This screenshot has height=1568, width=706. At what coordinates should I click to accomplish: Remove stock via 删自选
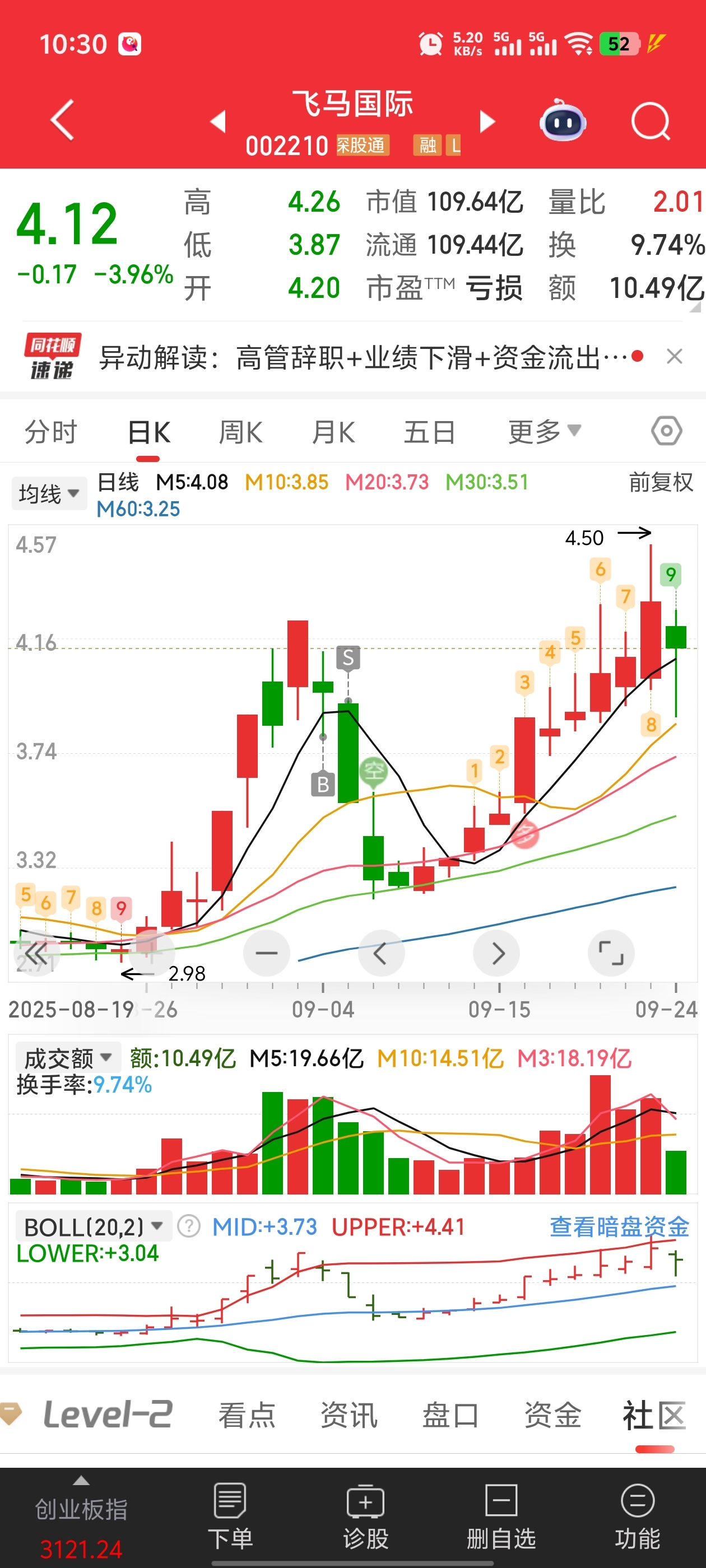tap(501, 1516)
